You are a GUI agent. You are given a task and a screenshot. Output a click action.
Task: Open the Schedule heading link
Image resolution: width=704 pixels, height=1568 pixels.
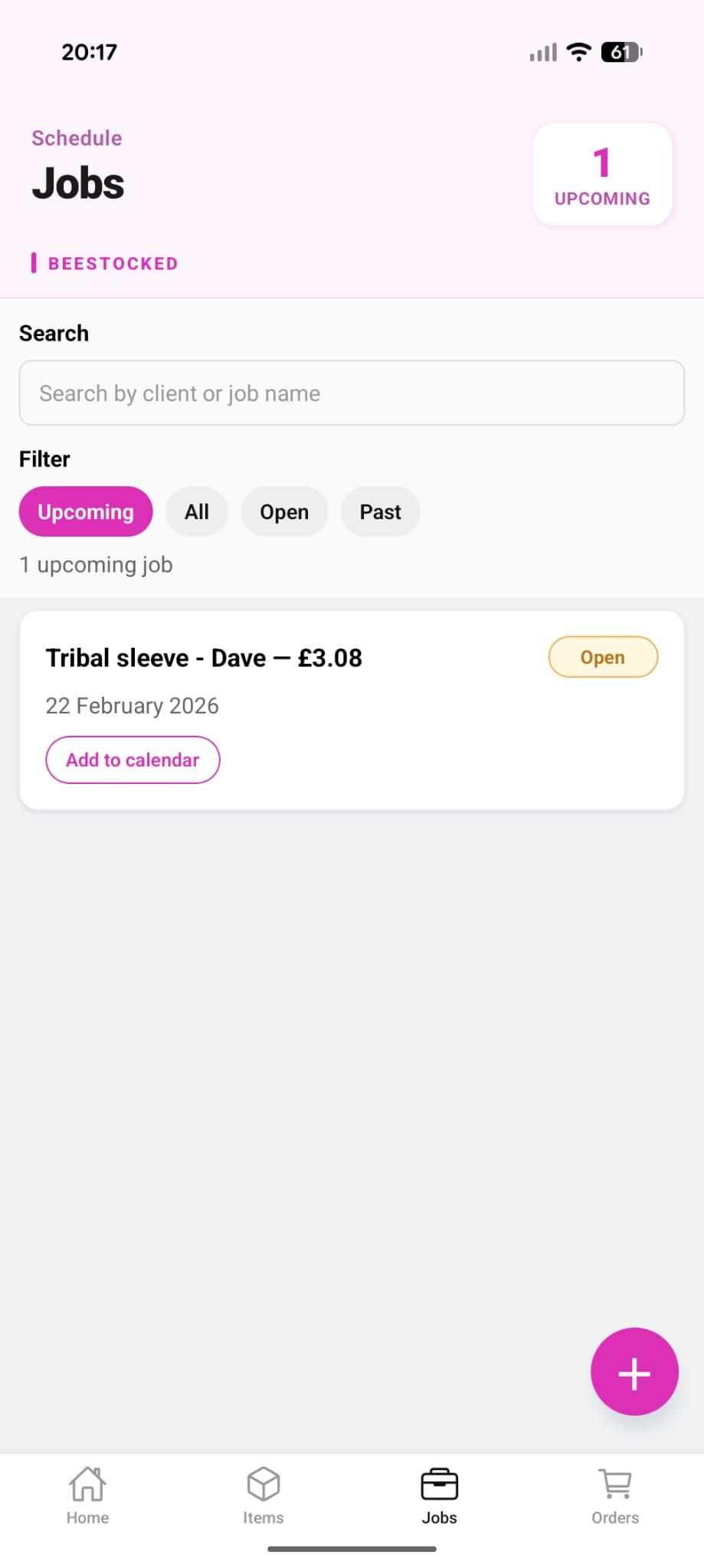point(76,138)
